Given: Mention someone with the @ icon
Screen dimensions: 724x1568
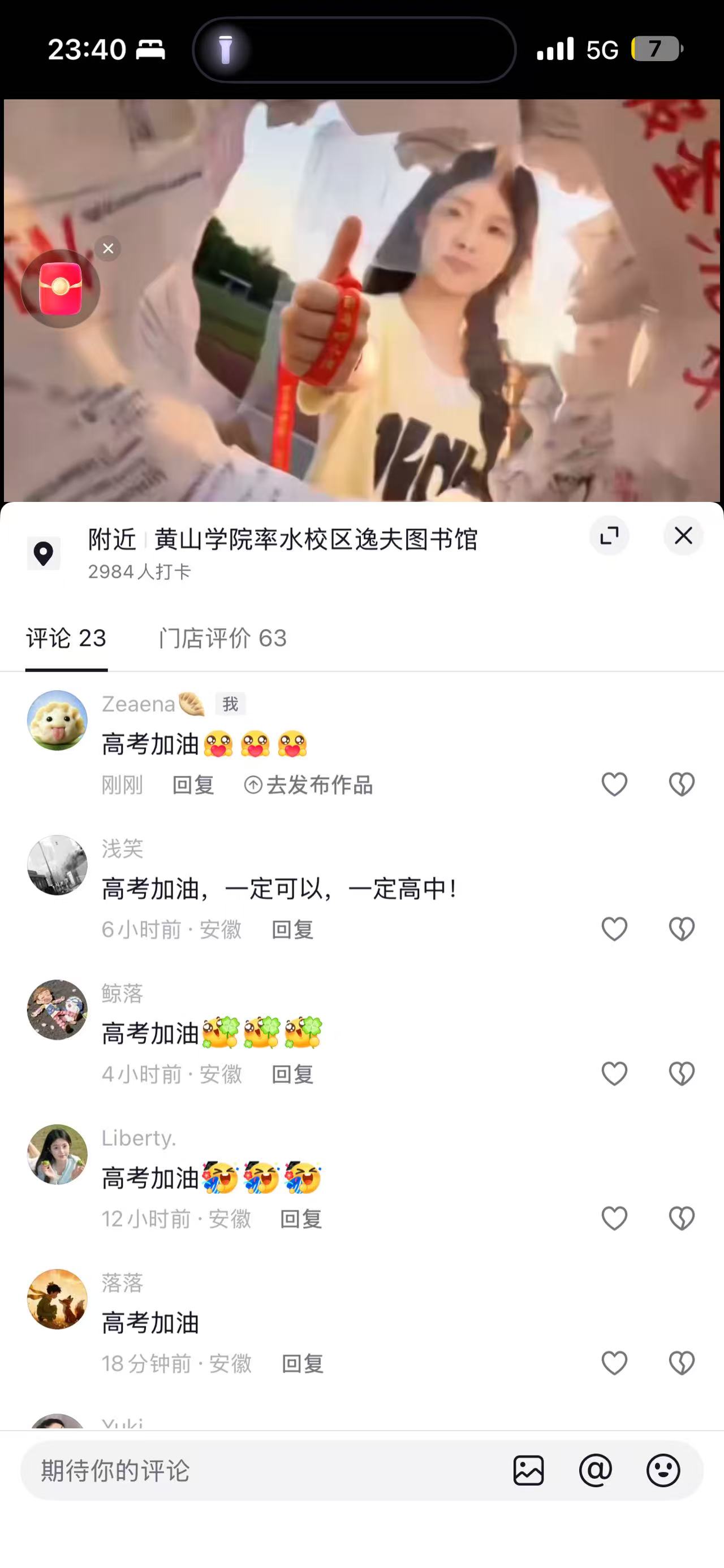Looking at the screenshot, I should pyautogui.click(x=596, y=1471).
